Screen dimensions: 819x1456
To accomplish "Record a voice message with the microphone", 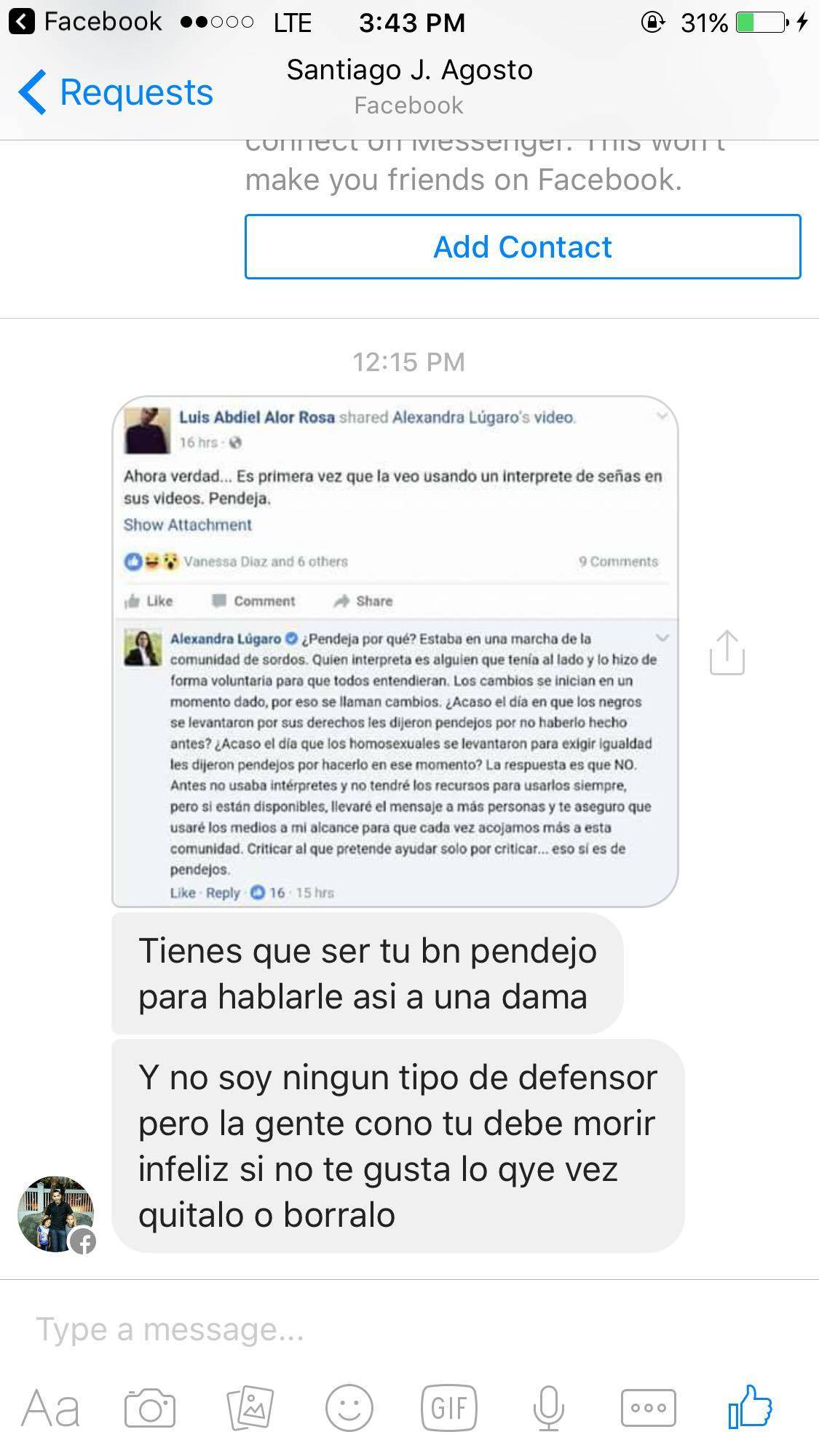I will pyautogui.click(x=548, y=1409).
